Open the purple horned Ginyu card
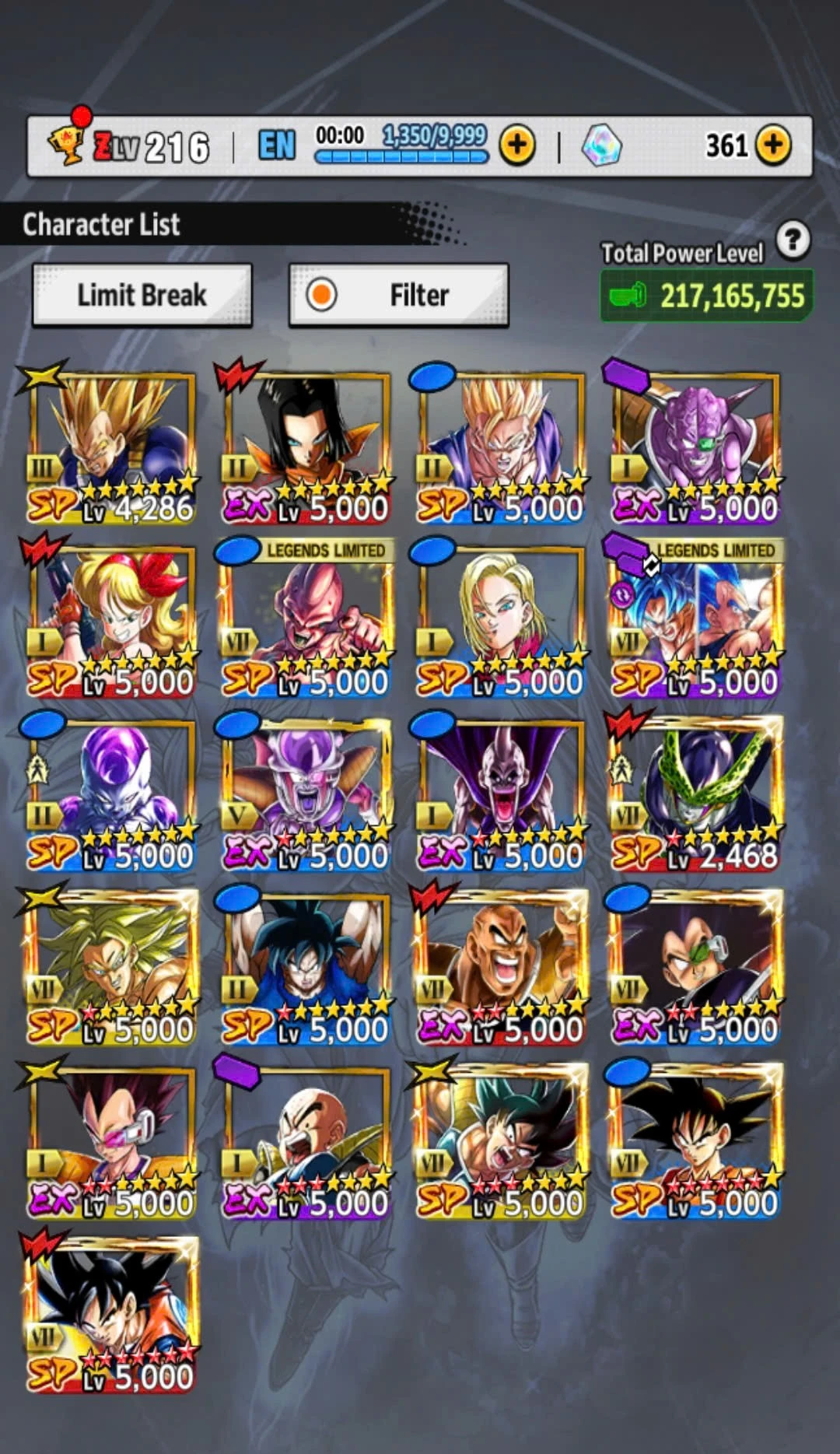Image resolution: width=840 pixels, height=1454 pixels. tap(695, 446)
